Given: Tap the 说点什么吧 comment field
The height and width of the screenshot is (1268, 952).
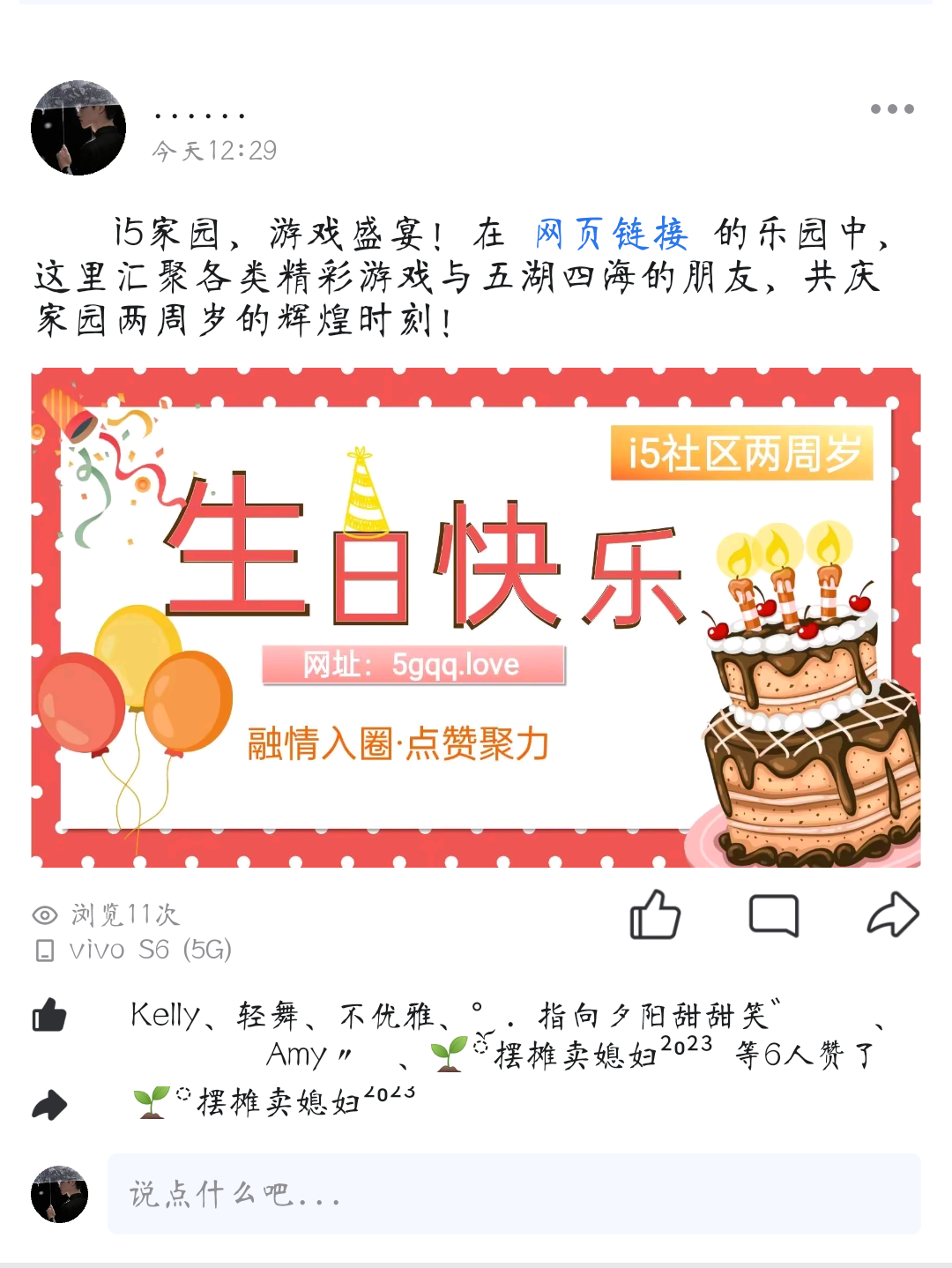Looking at the screenshot, I should [513, 1194].
